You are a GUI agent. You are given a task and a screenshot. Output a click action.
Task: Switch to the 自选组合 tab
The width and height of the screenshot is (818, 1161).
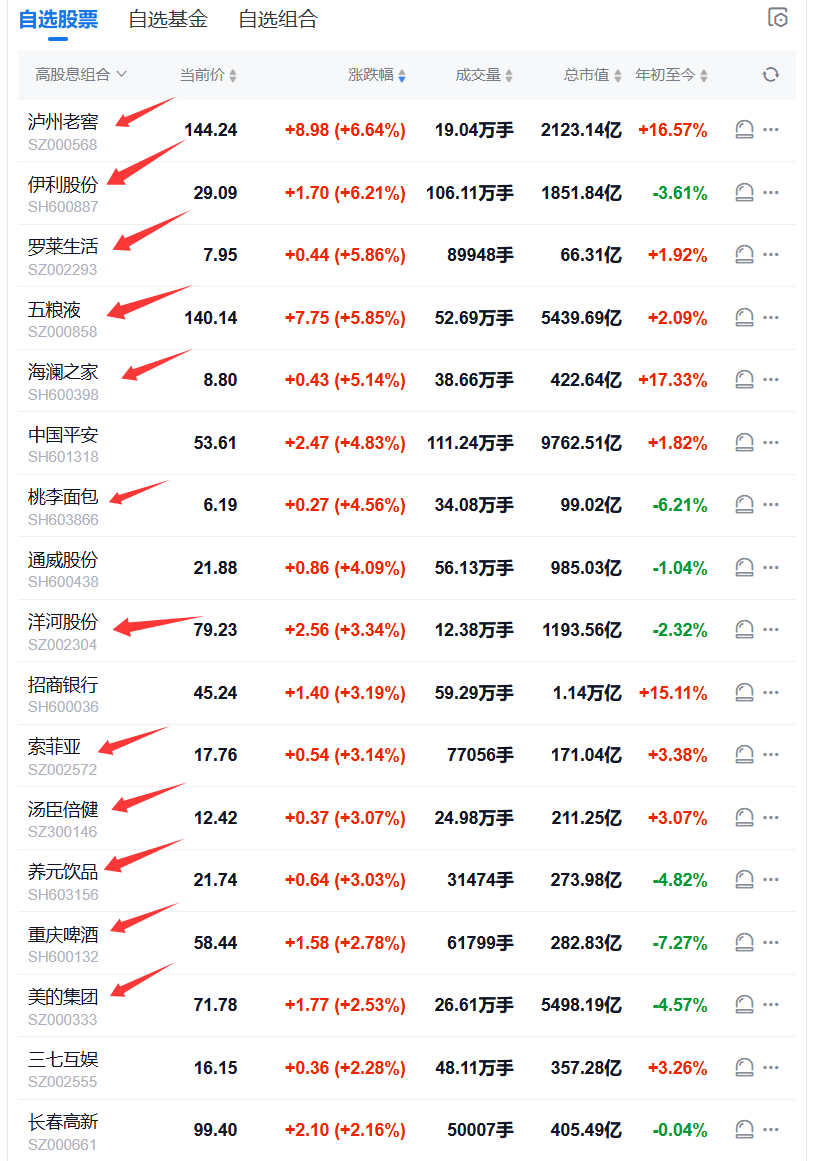tap(278, 19)
